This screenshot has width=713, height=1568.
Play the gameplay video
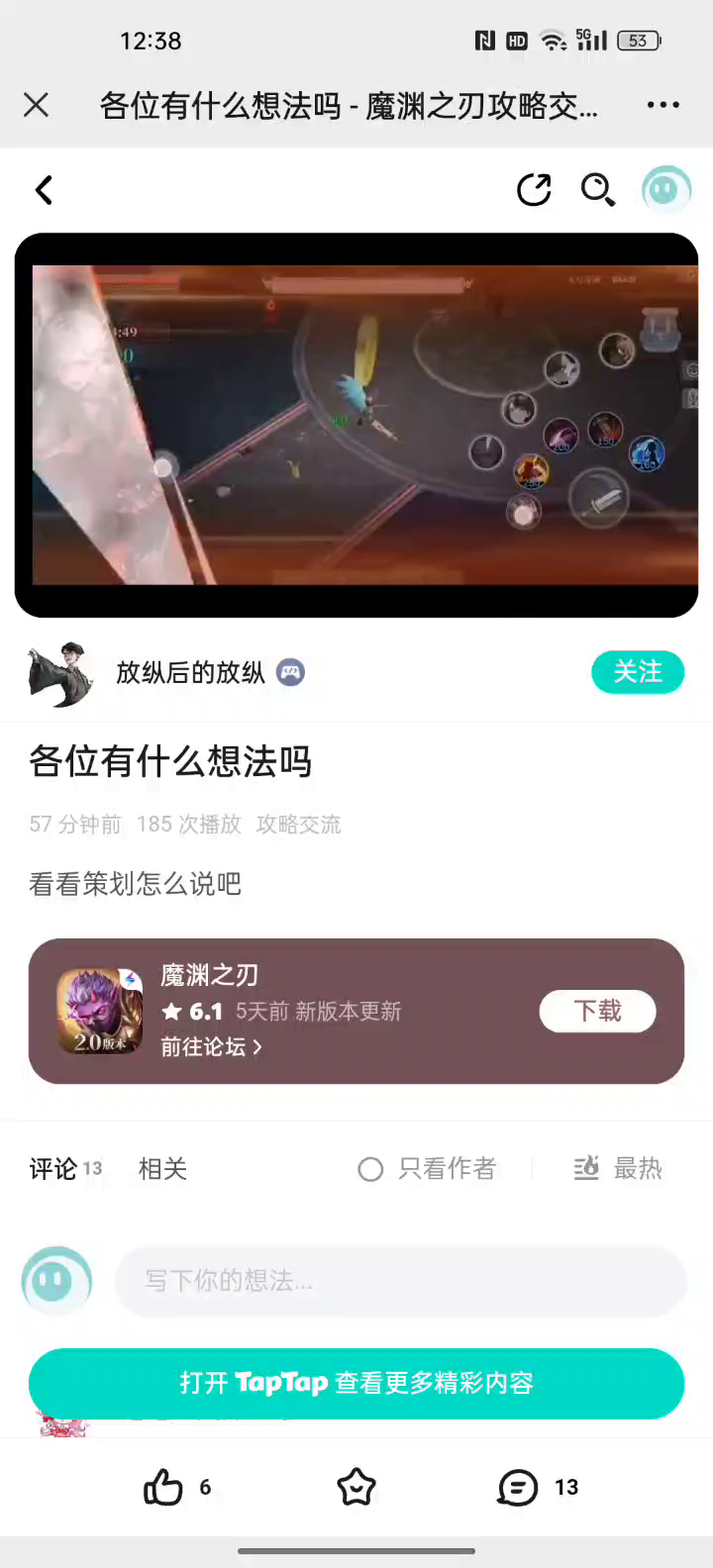(x=356, y=426)
